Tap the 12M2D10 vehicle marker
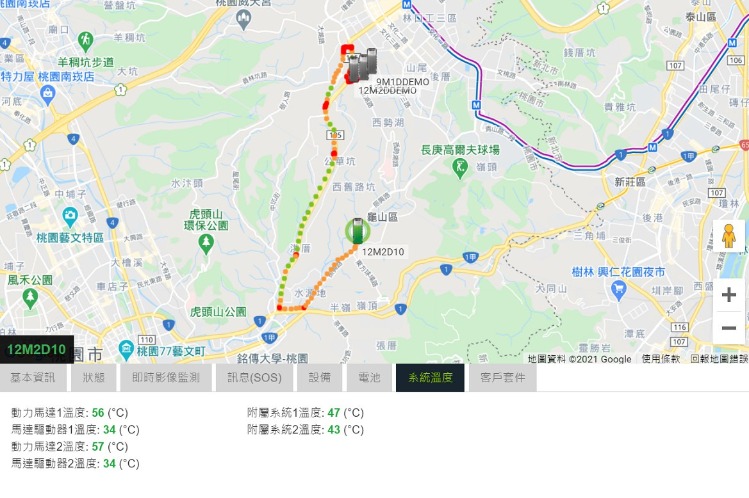The width and height of the screenshot is (749, 498). (x=357, y=231)
